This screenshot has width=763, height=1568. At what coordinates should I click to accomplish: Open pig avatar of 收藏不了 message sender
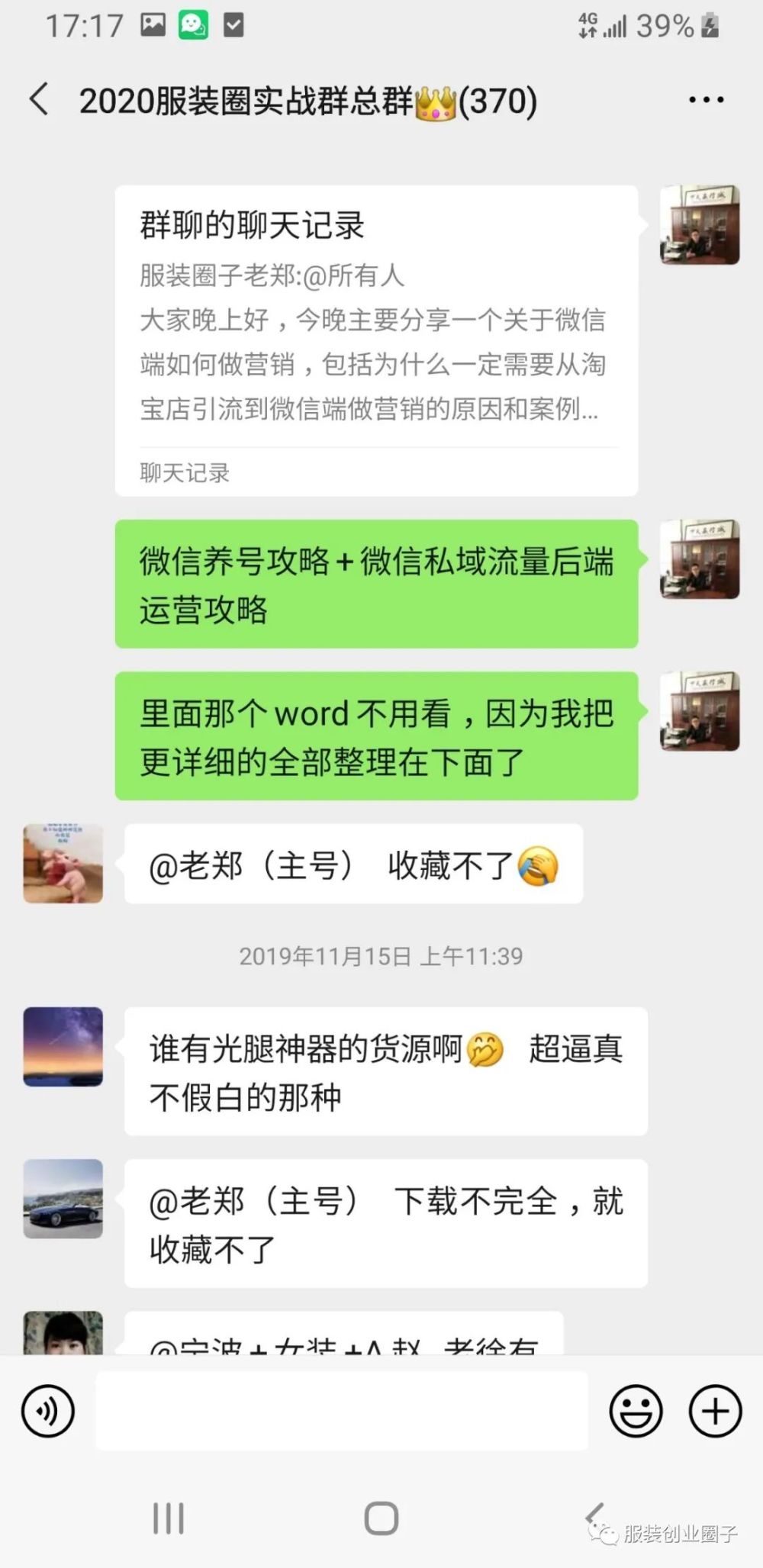(63, 864)
